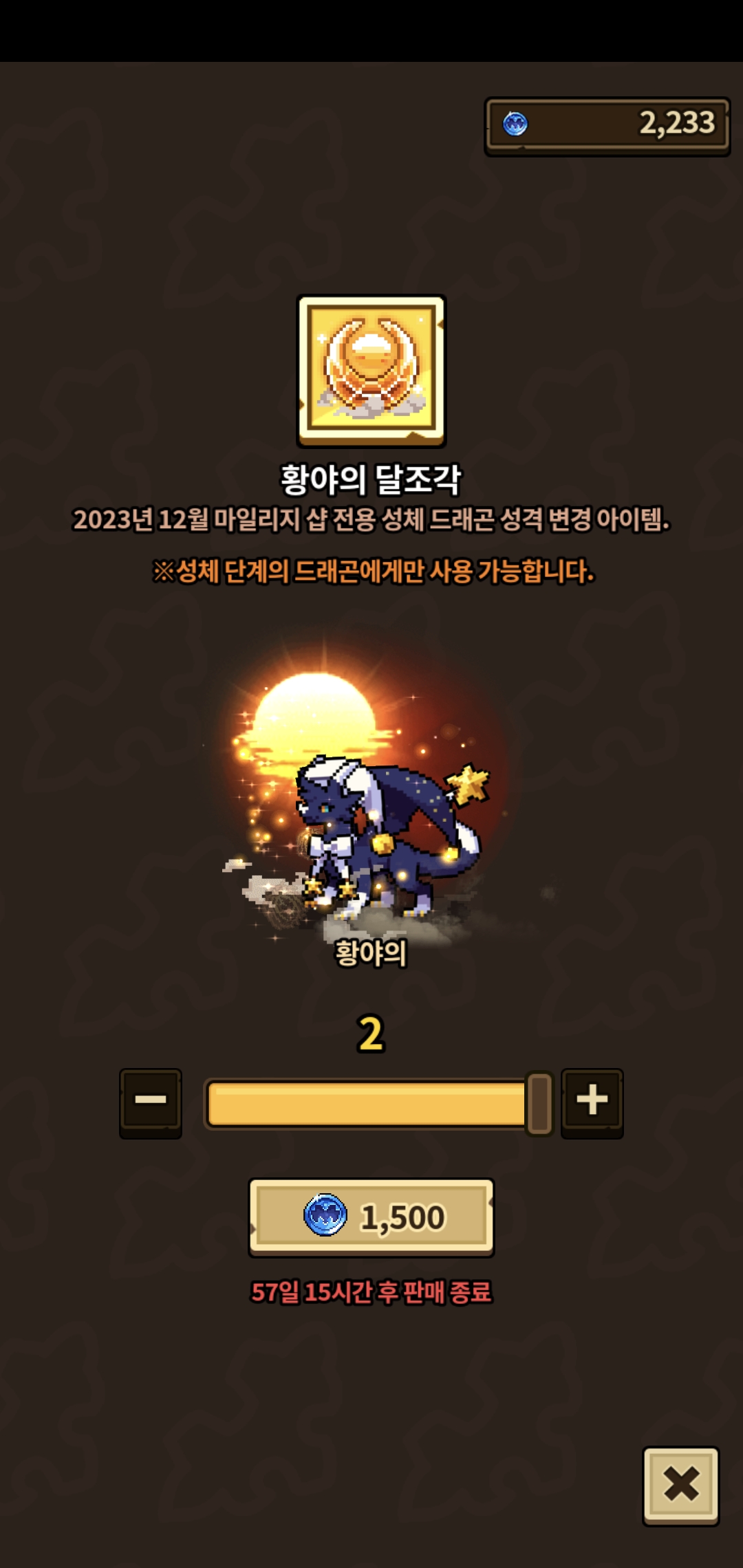Viewport: 743px width, 1568px height.
Task: Close the purchase screen
Action: [680, 1485]
